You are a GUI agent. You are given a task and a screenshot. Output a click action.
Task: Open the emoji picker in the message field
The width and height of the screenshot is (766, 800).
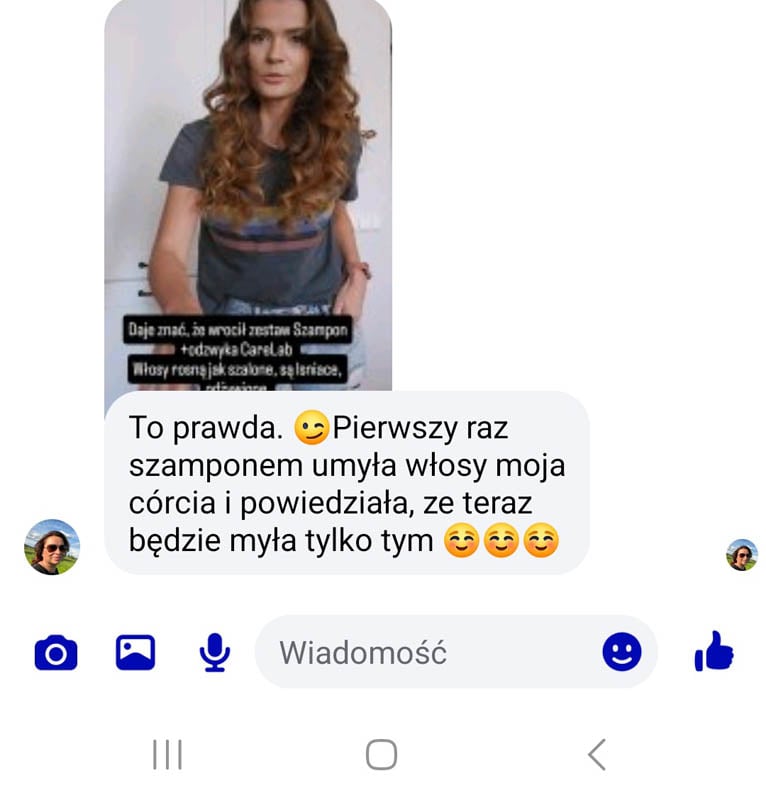621,653
